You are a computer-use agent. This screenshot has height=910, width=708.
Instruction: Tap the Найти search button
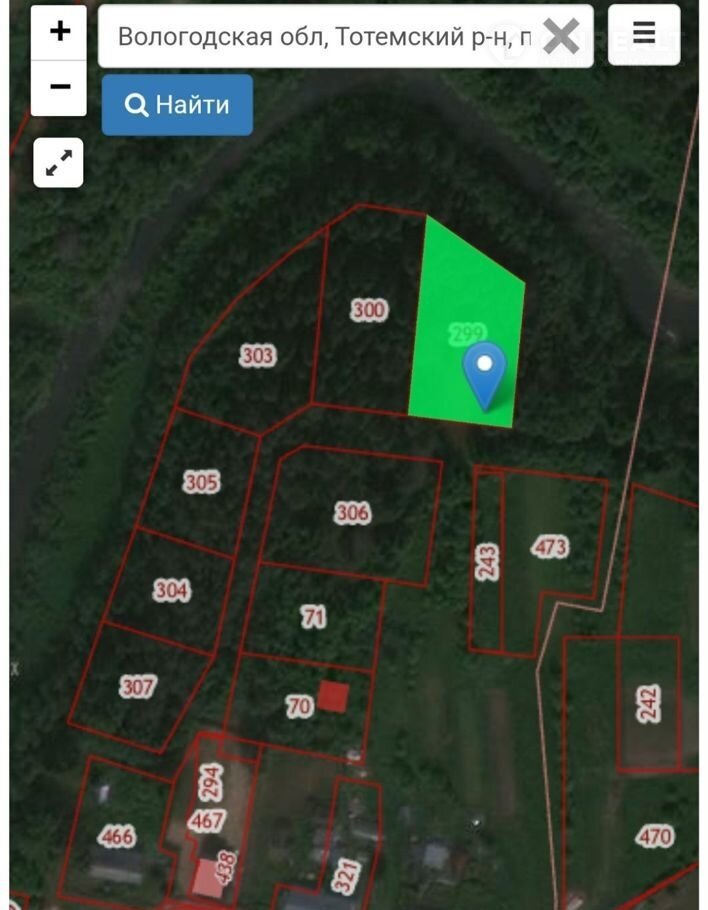point(177,105)
